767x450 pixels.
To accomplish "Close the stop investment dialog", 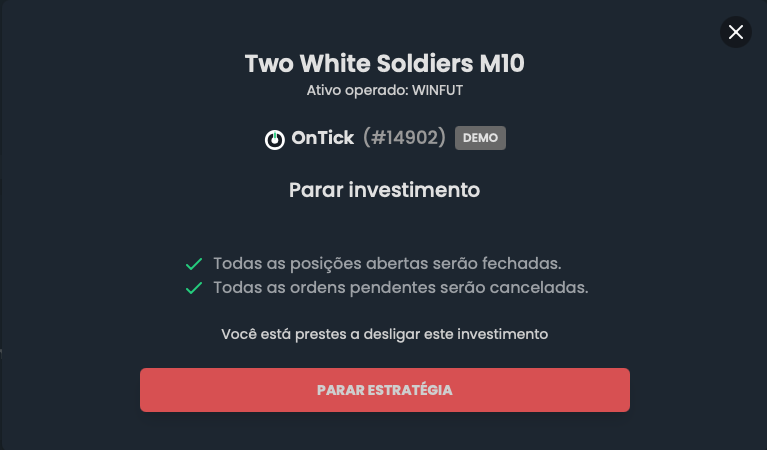I will coord(735,32).
